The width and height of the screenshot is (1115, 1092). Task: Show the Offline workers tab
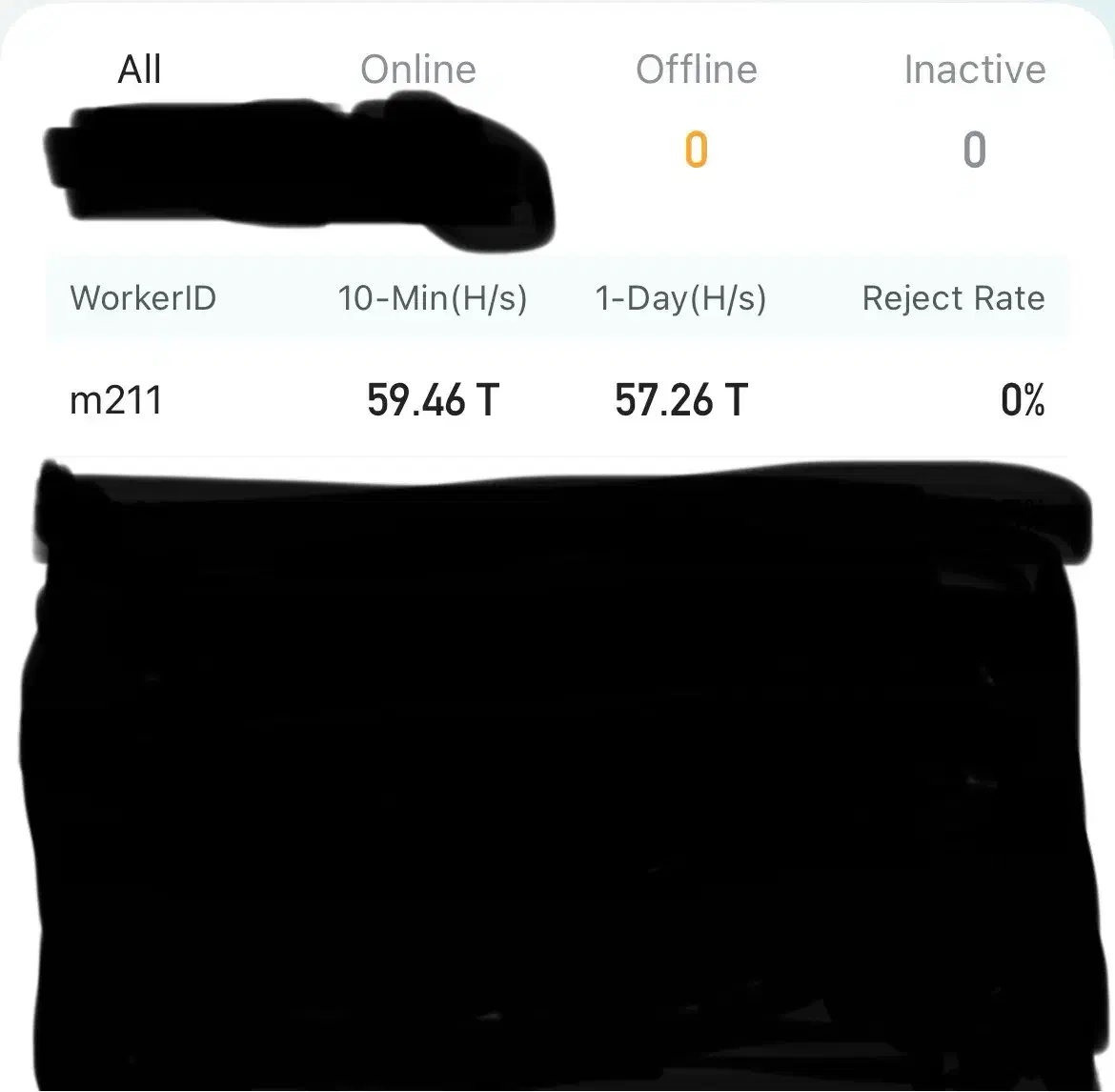pyautogui.click(x=696, y=70)
